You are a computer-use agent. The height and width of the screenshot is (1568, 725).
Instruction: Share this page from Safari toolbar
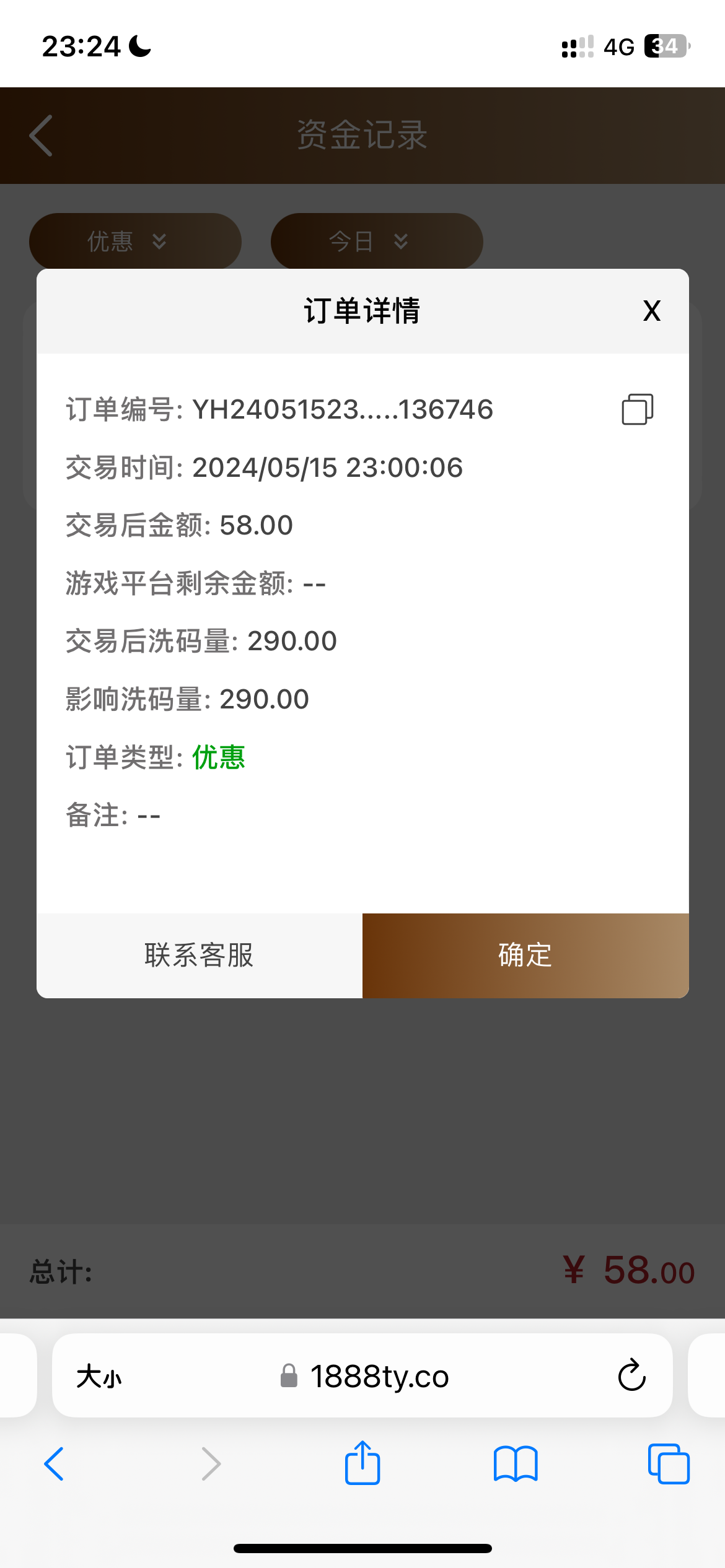click(x=362, y=1463)
